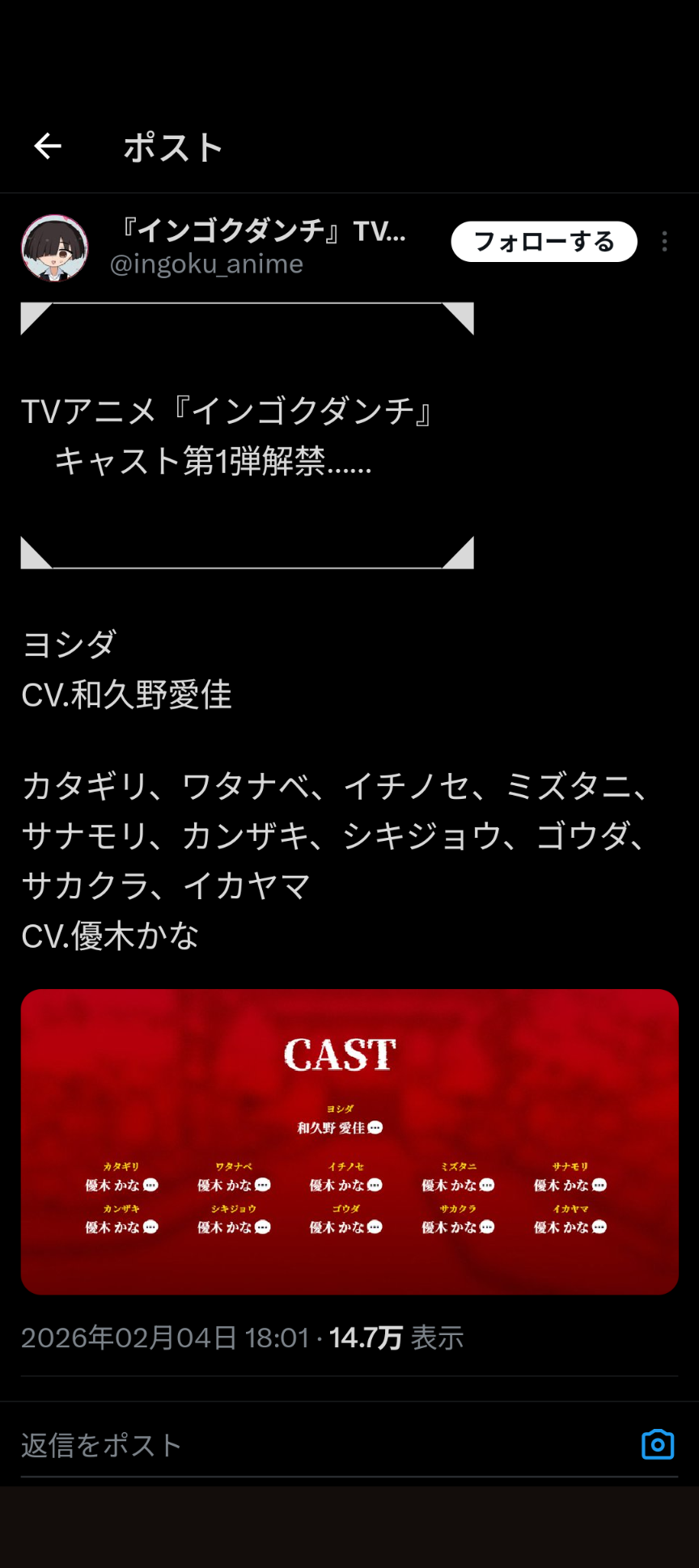Open the ingoku_anime profile avatar
This screenshot has height=1568, width=699.
(x=55, y=248)
